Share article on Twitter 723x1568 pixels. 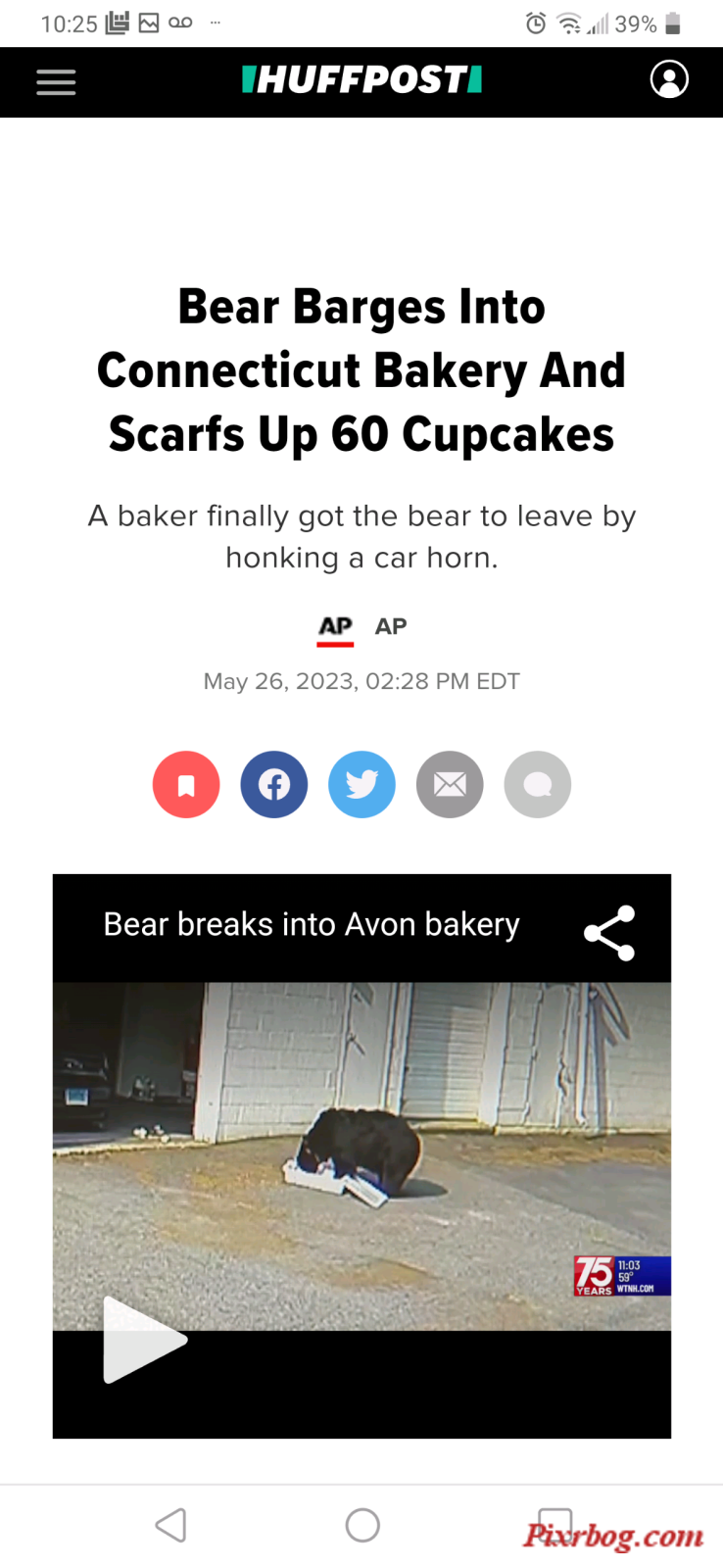coord(361,784)
